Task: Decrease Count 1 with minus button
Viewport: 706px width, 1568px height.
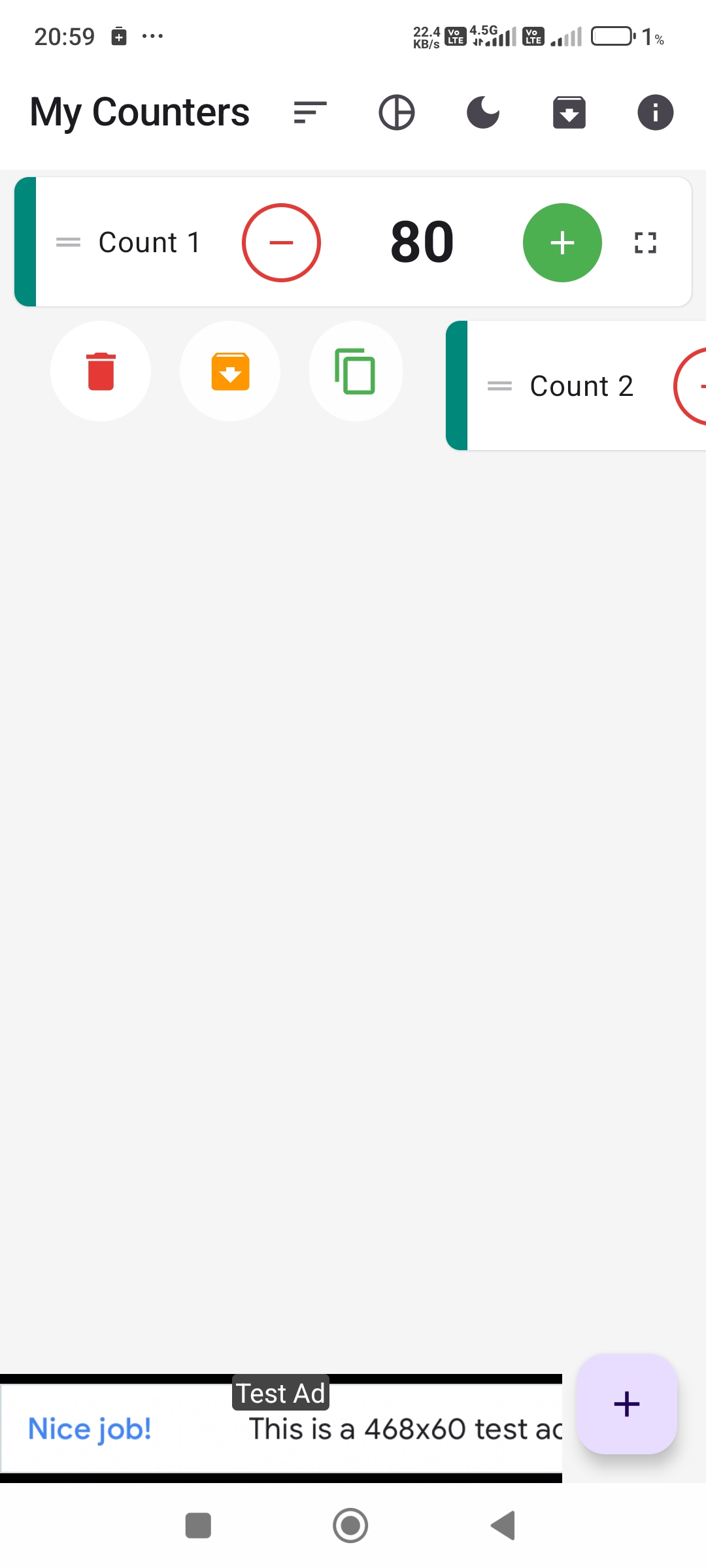Action: (x=281, y=242)
